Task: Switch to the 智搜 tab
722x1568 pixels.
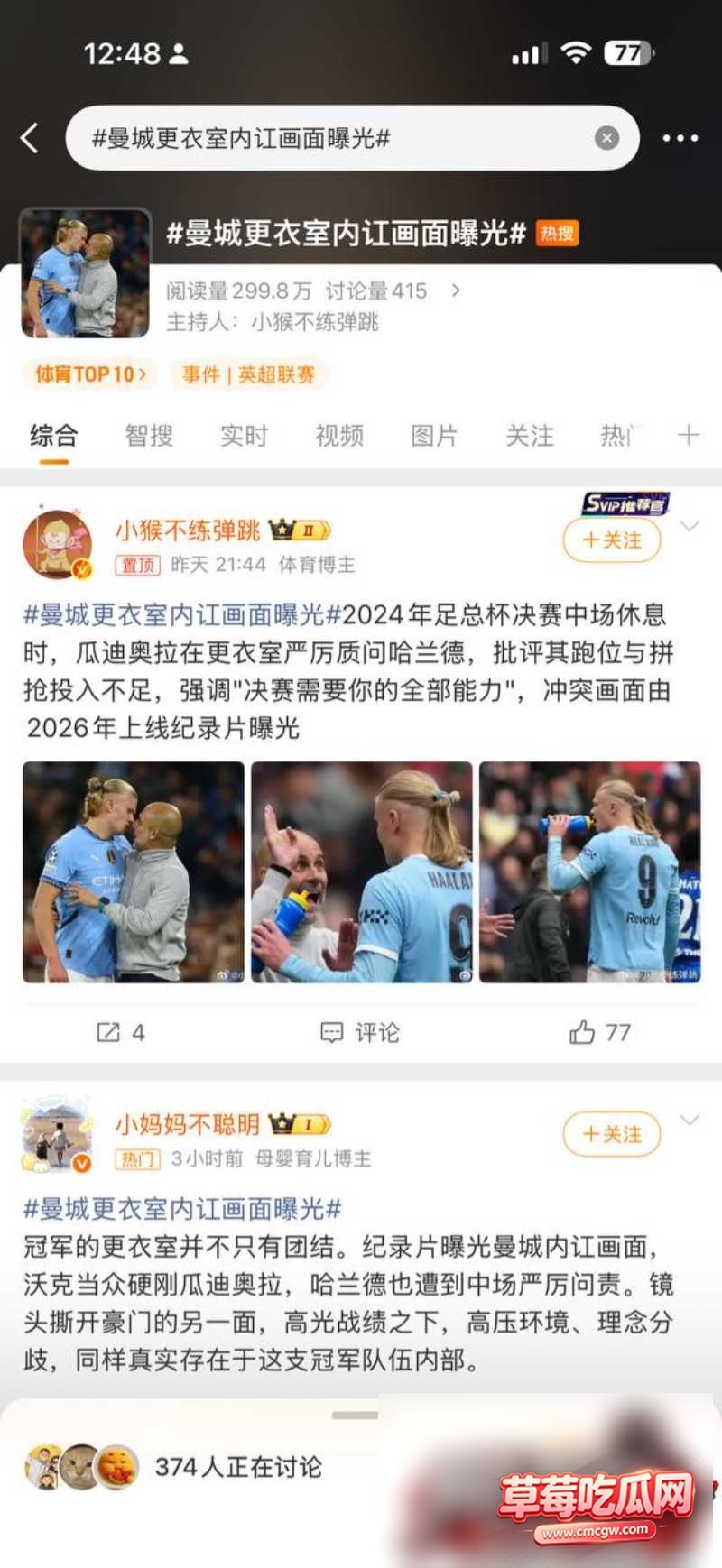Action: pyautogui.click(x=149, y=436)
